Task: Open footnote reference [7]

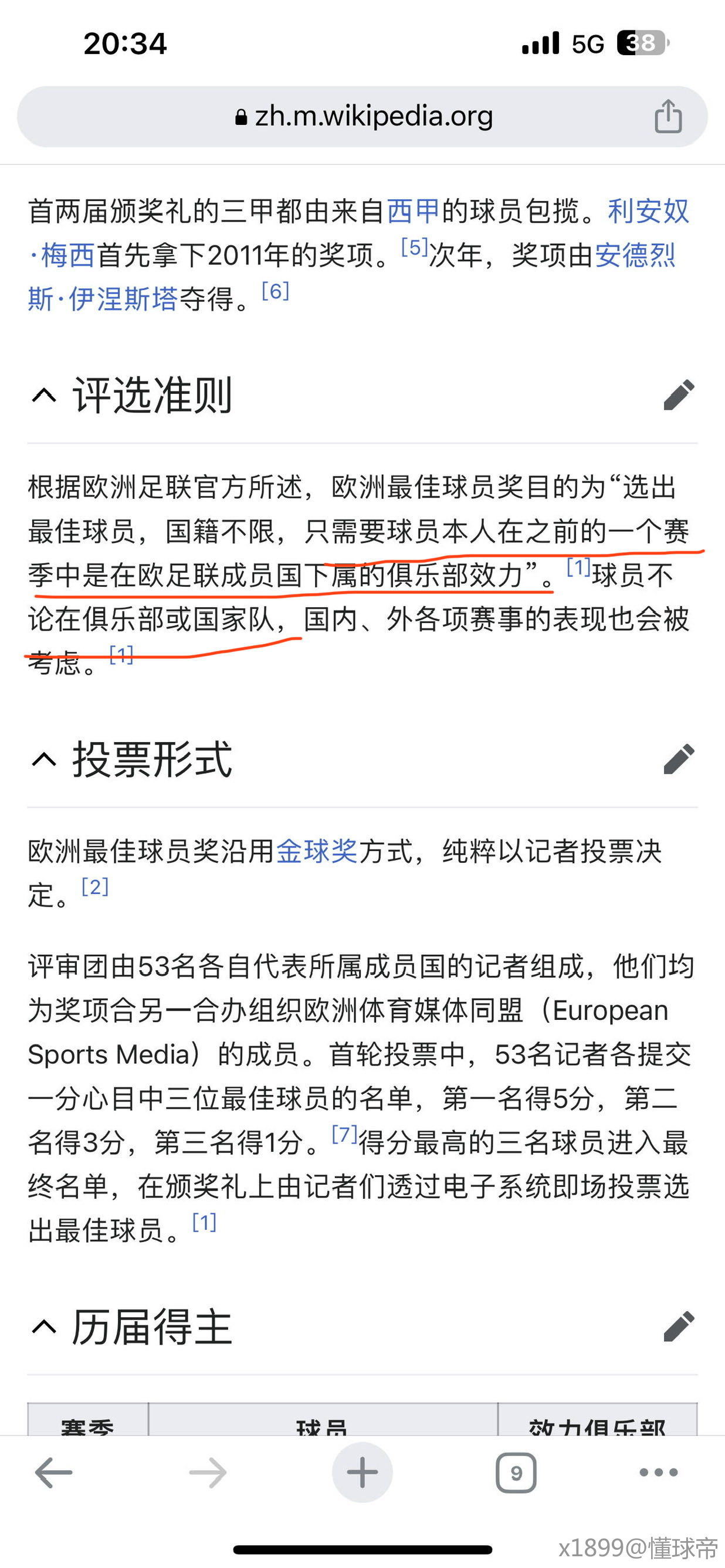Action: click(344, 1135)
